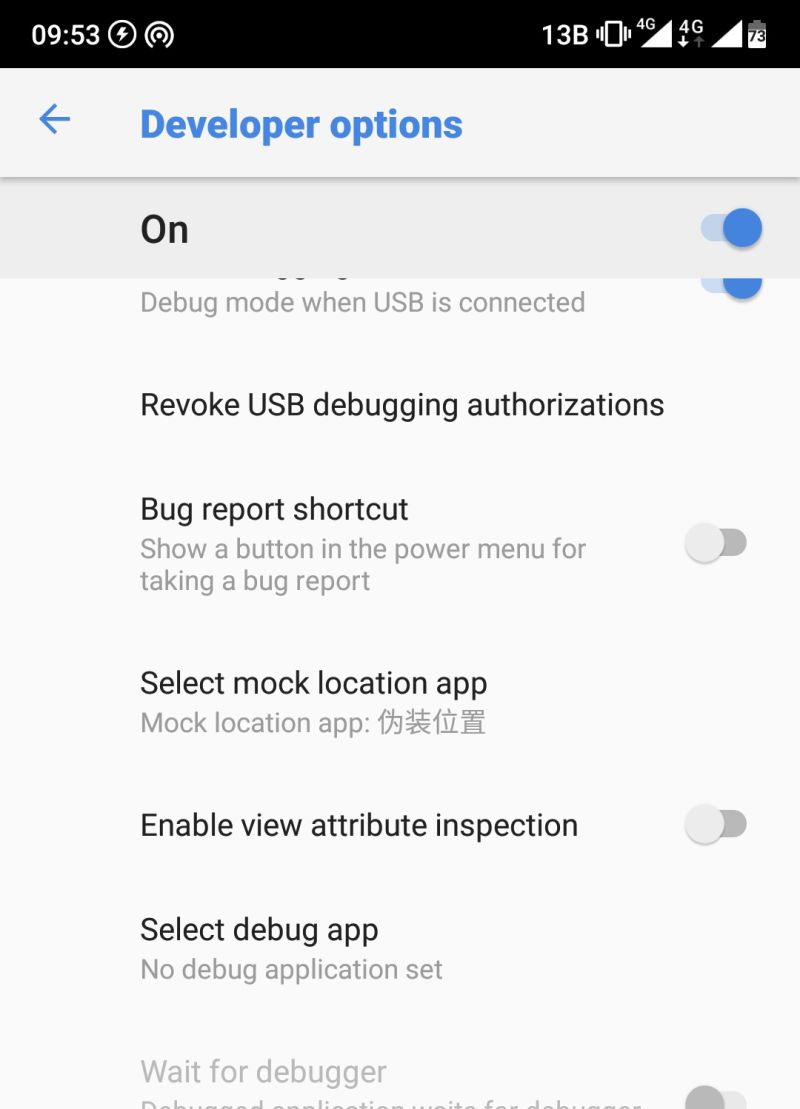This screenshot has width=800, height=1109.
Task: Open the Select debug app chooser
Action: point(259,929)
